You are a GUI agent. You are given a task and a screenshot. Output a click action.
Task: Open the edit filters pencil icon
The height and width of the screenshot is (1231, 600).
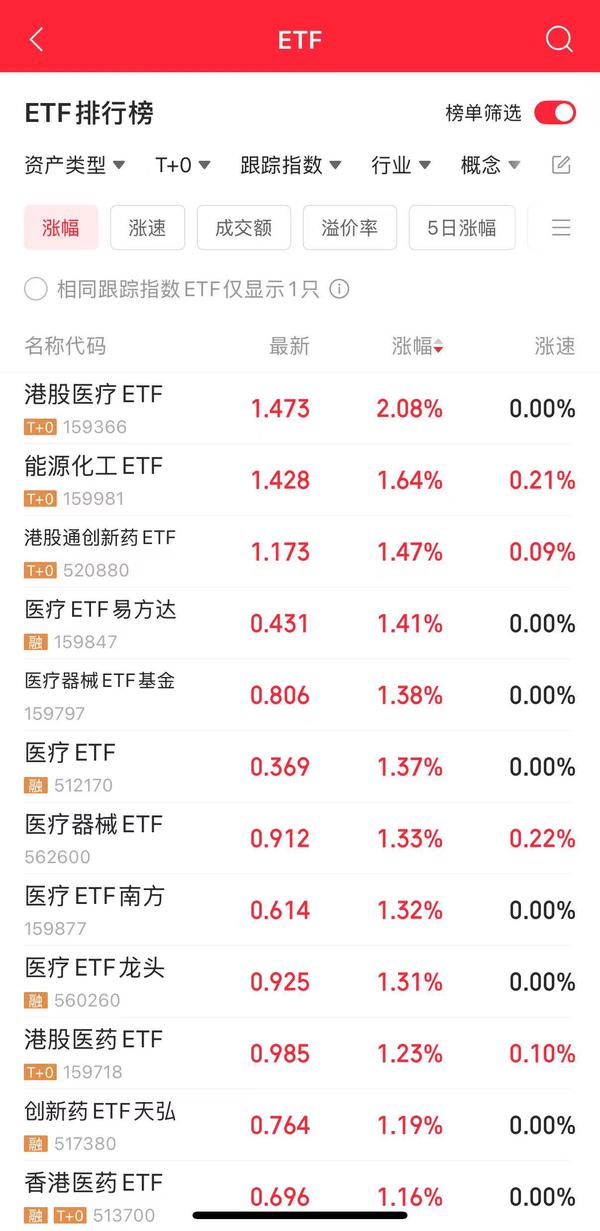point(561,165)
